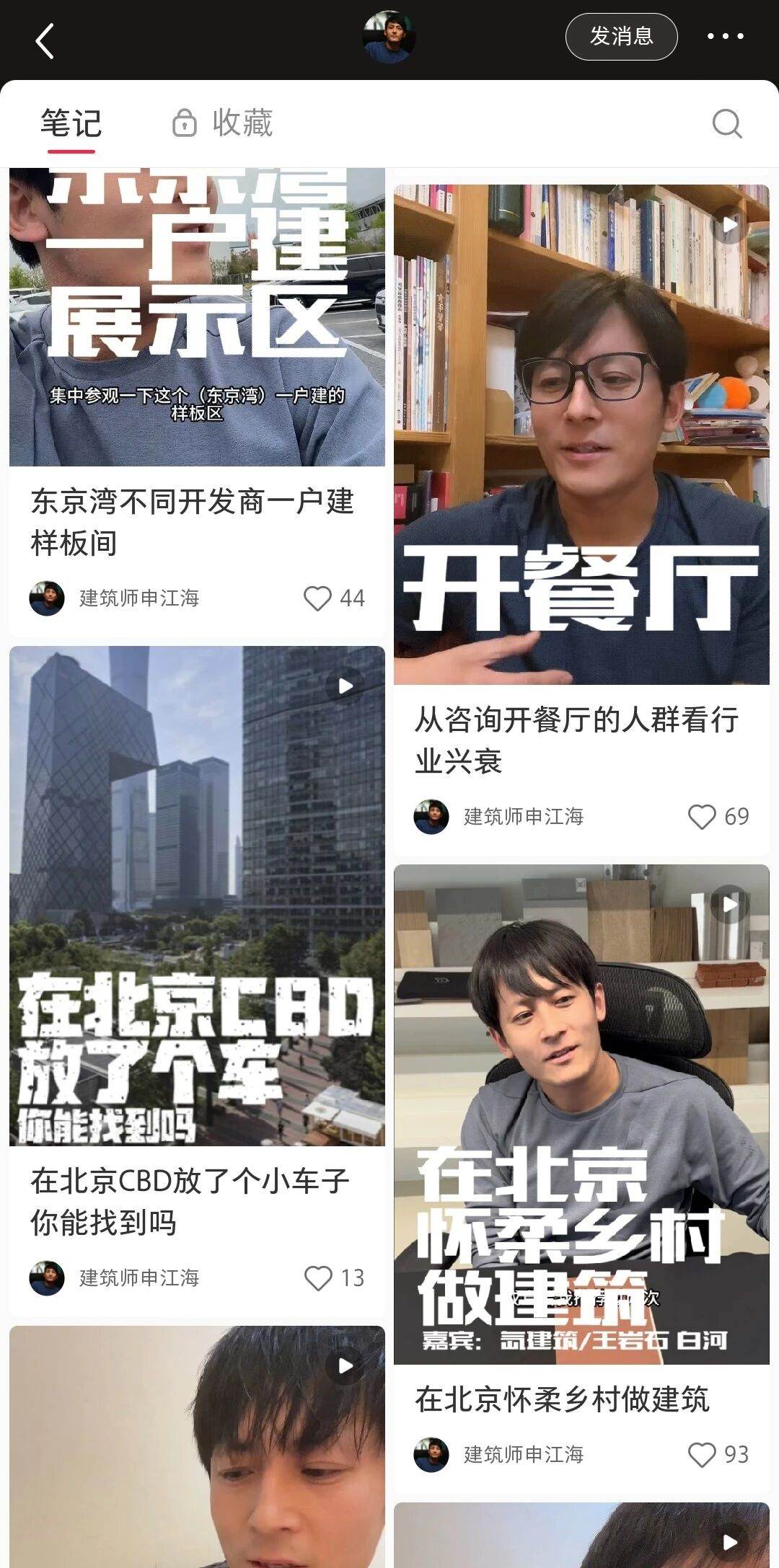The width and height of the screenshot is (779, 1568).
Task: Open the three-dot overflow menu
Action: 725,36
